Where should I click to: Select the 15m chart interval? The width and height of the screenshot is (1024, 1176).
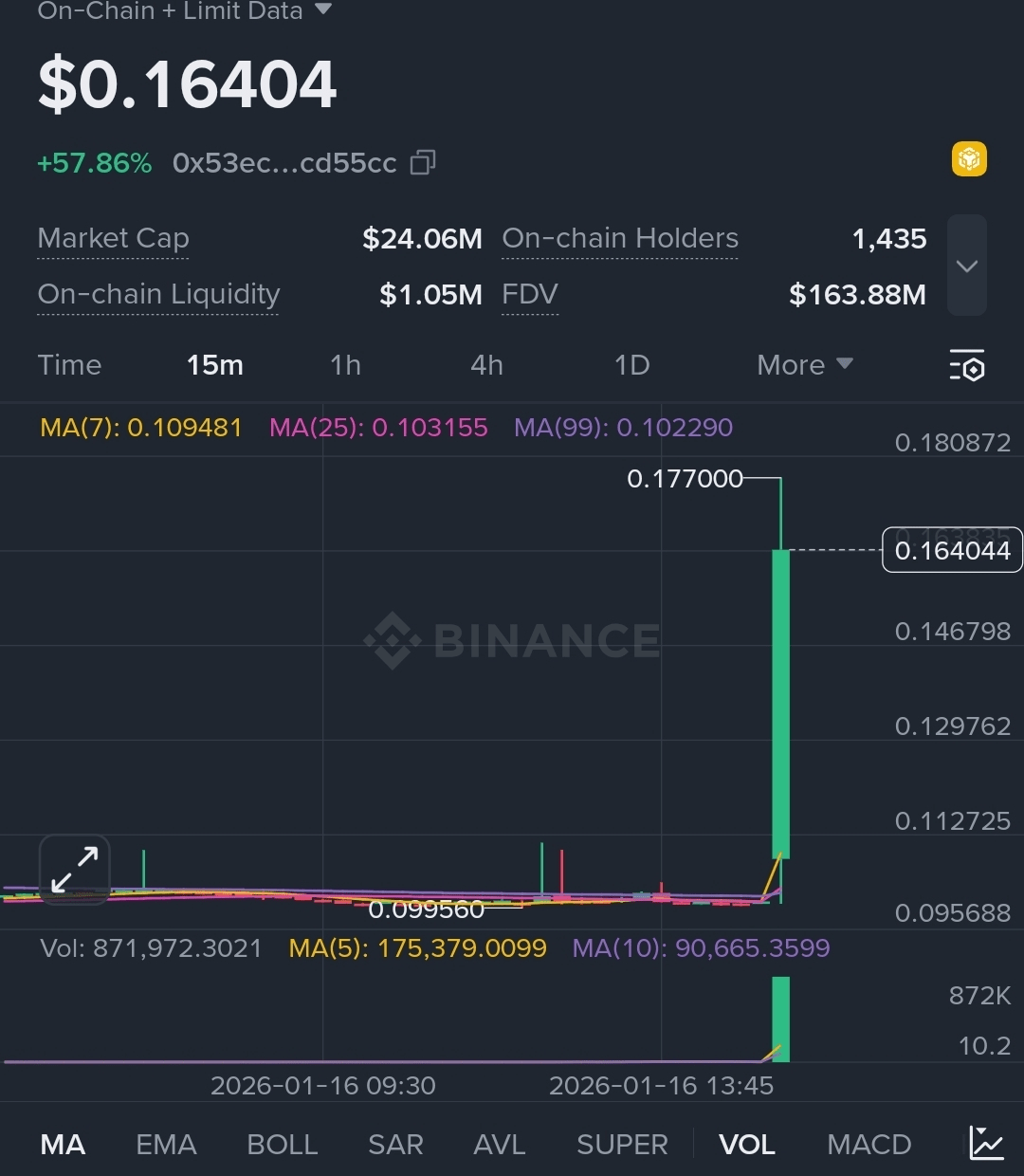tap(215, 365)
